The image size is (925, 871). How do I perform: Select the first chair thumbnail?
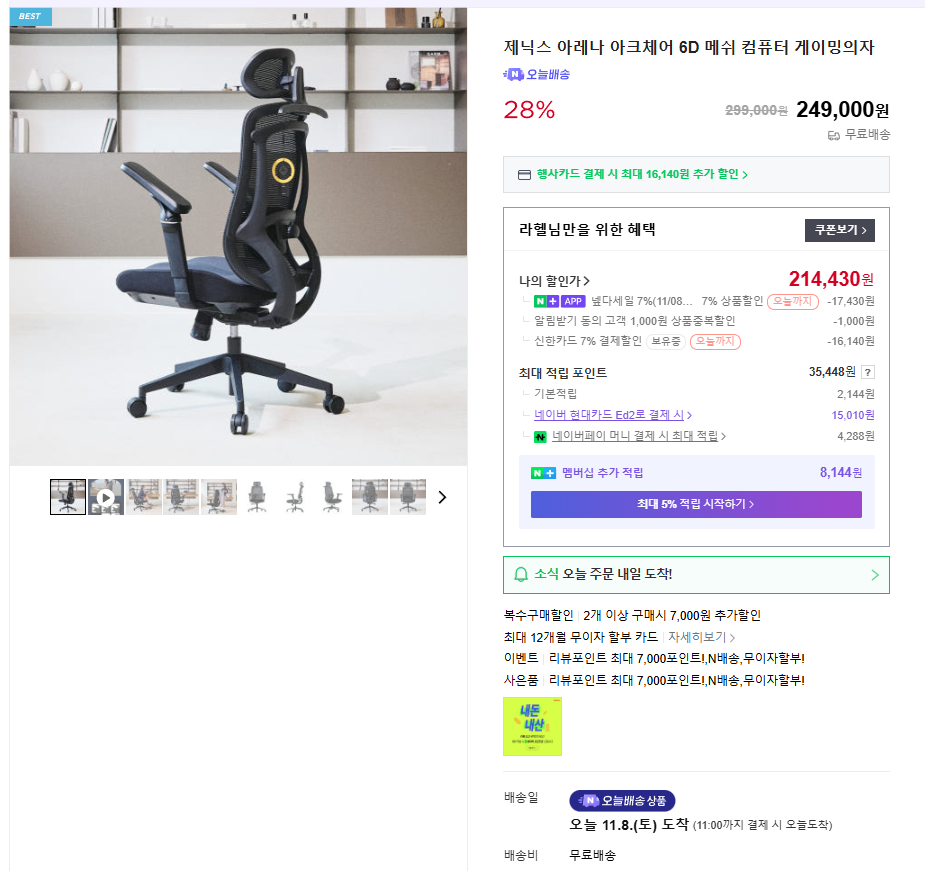tap(68, 497)
